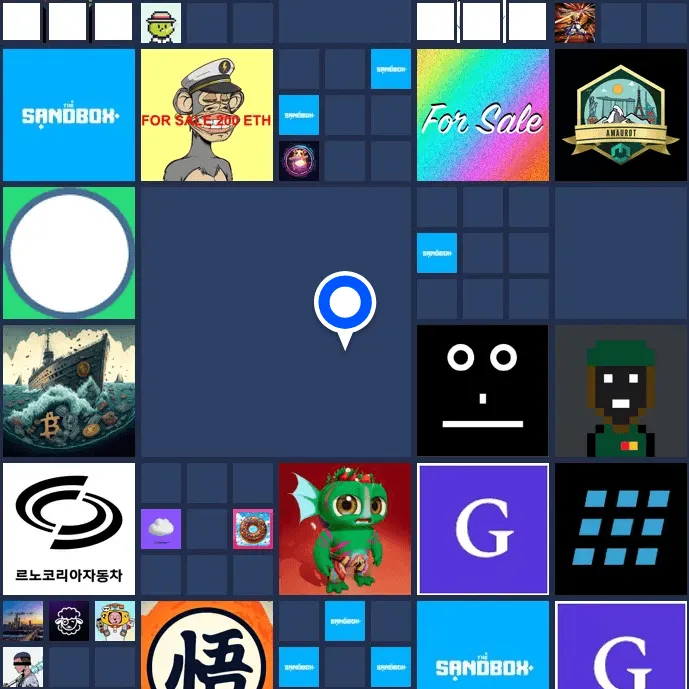The height and width of the screenshot is (689, 689).
Task: Select the black face land tile
Action: [x=482, y=390]
